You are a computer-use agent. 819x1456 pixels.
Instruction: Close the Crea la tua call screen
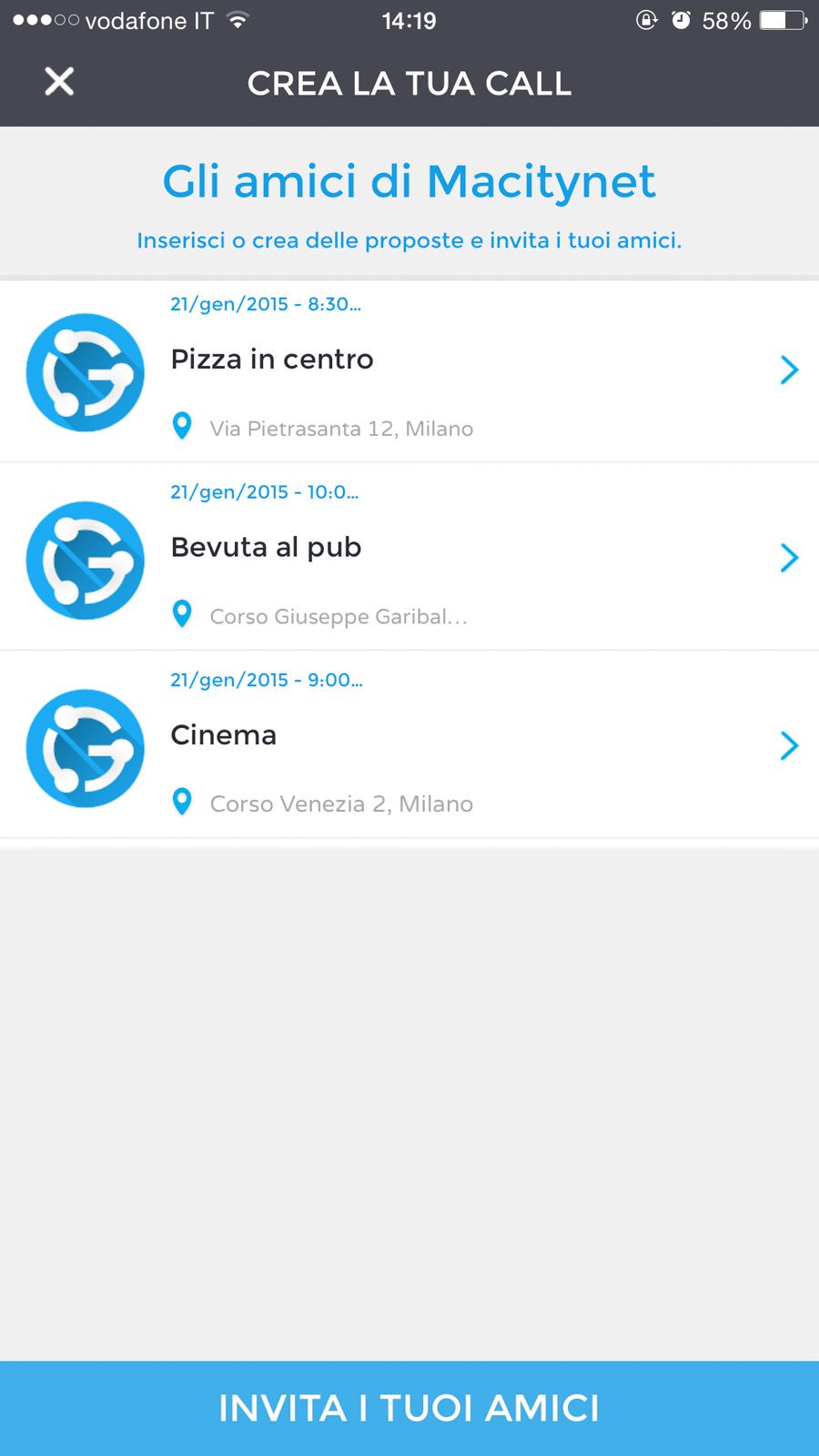(59, 82)
